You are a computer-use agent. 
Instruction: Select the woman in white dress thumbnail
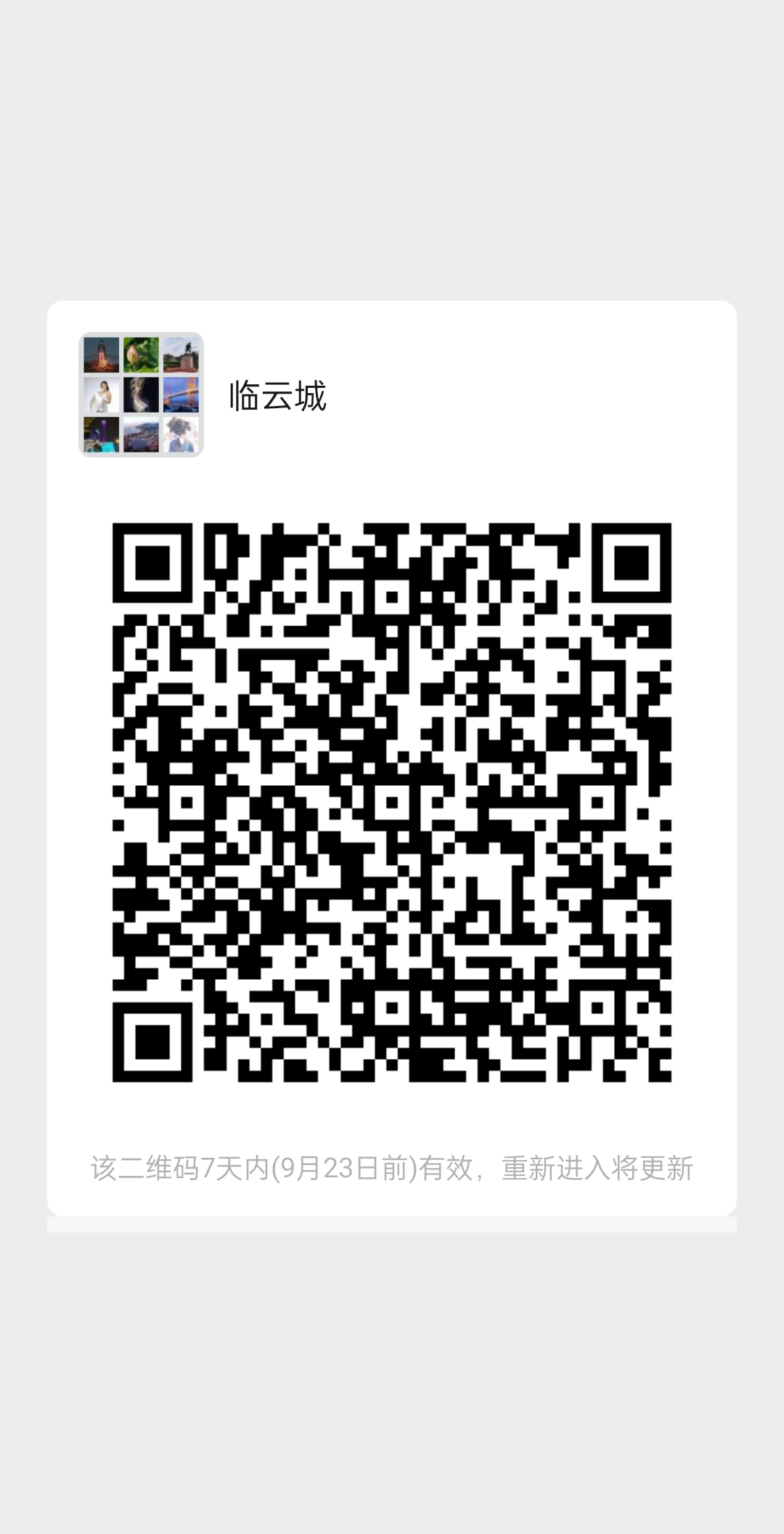pyautogui.click(x=100, y=394)
